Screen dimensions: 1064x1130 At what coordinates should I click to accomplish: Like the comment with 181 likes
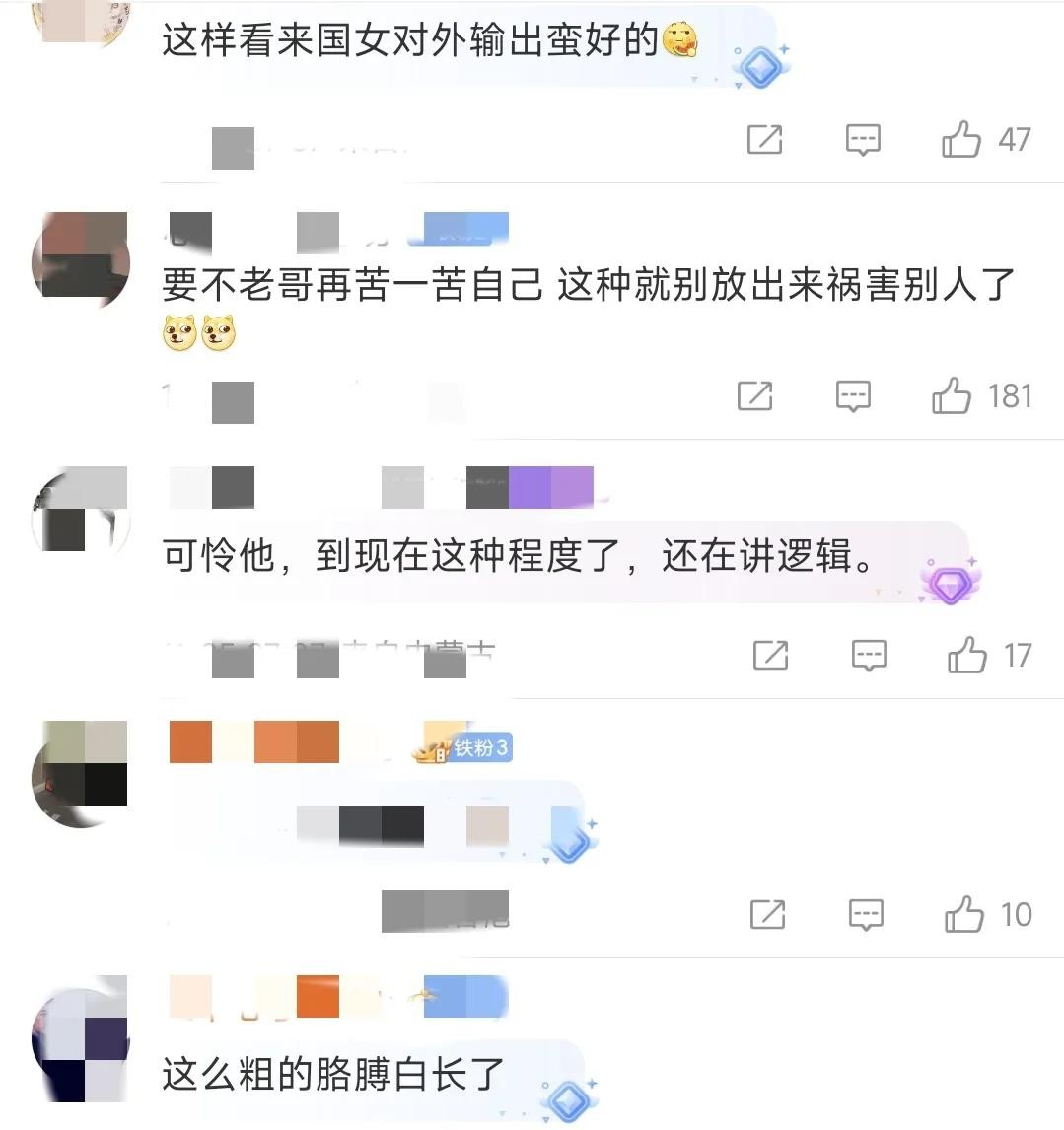[952, 396]
